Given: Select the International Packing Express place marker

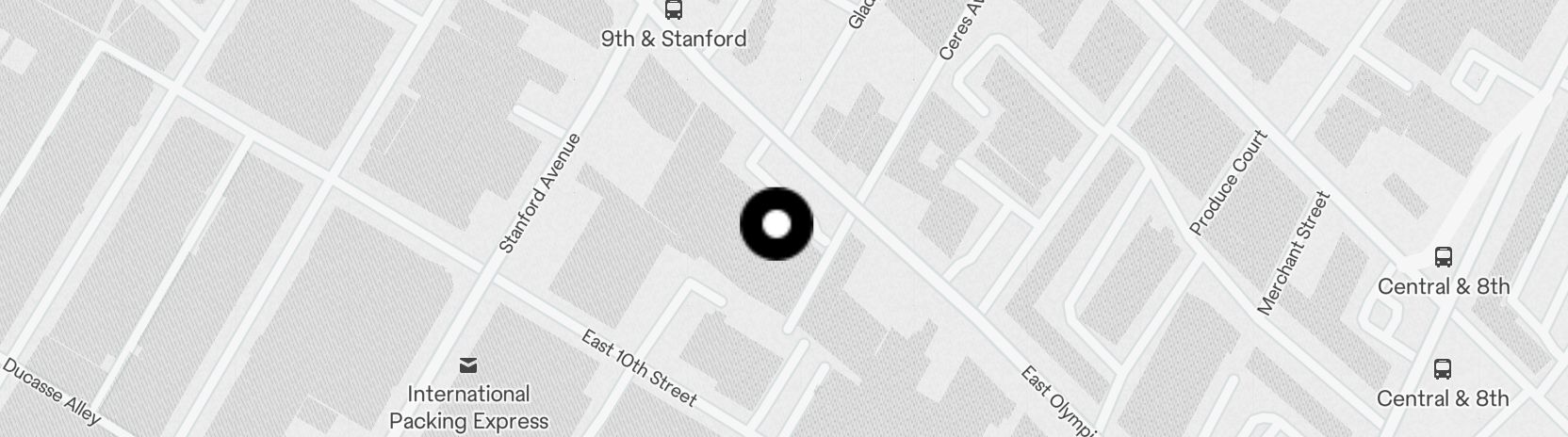Looking at the screenshot, I should point(468,365).
